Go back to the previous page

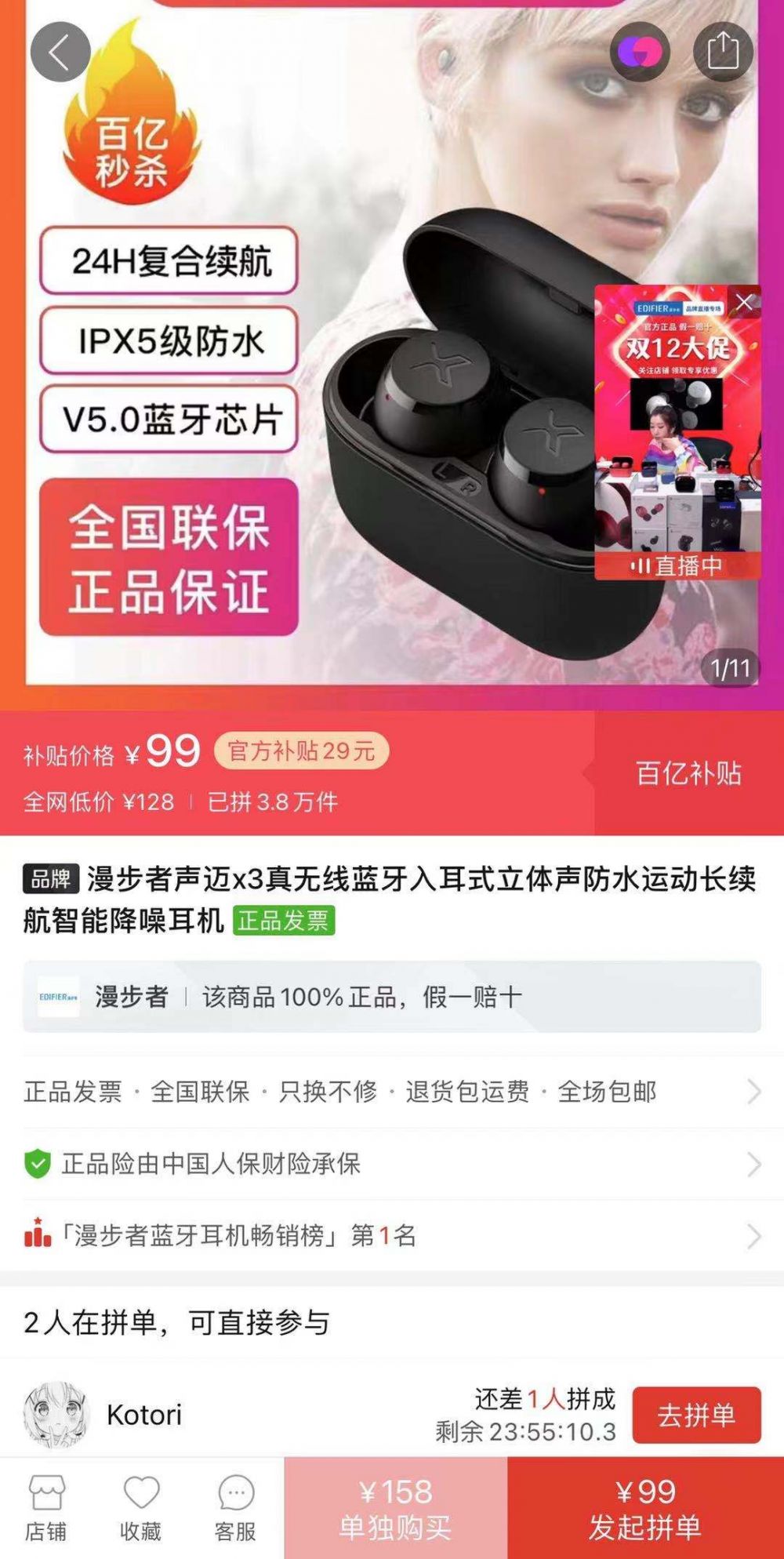(60, 52)
